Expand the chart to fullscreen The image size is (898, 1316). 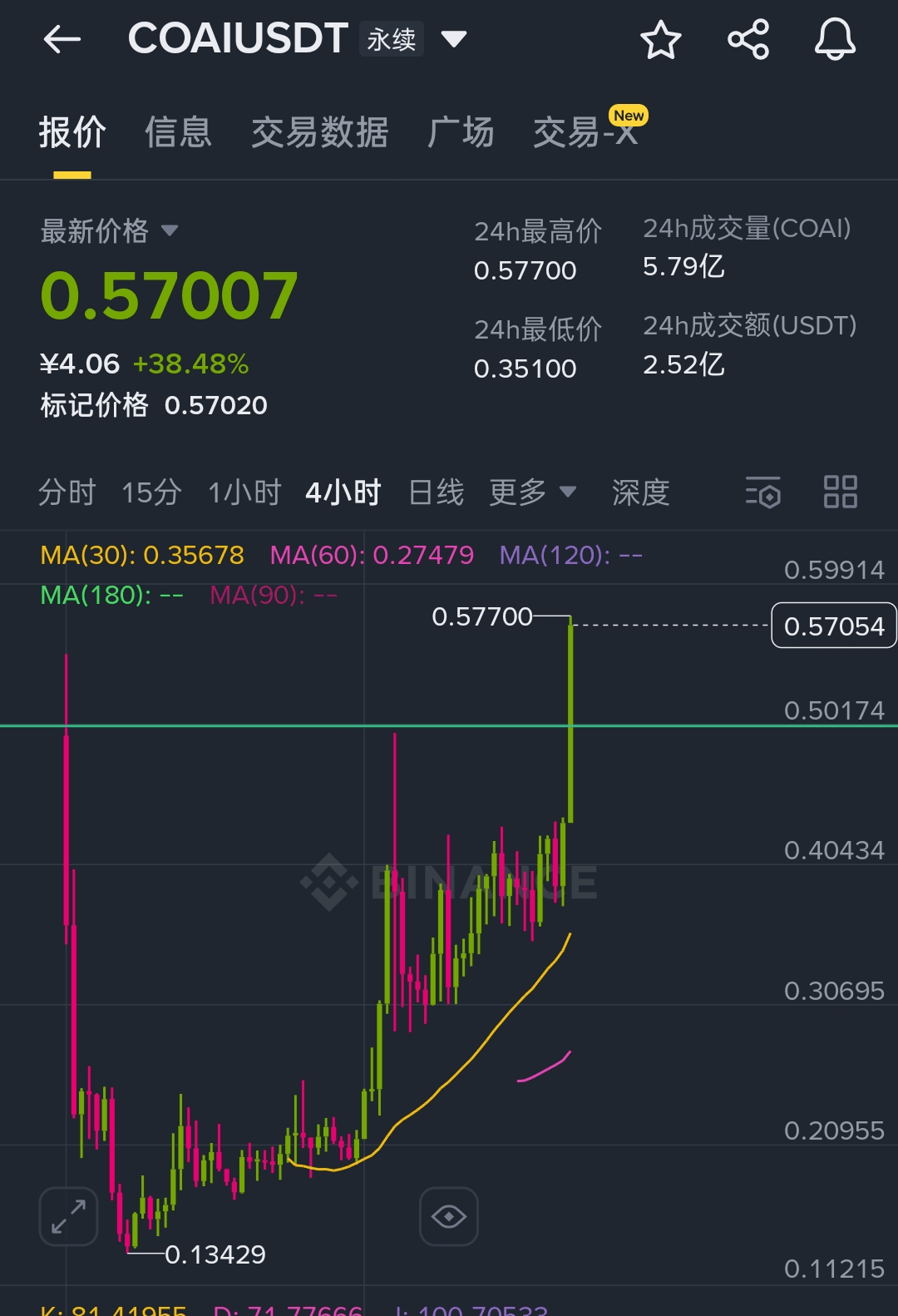point(68,1216)
